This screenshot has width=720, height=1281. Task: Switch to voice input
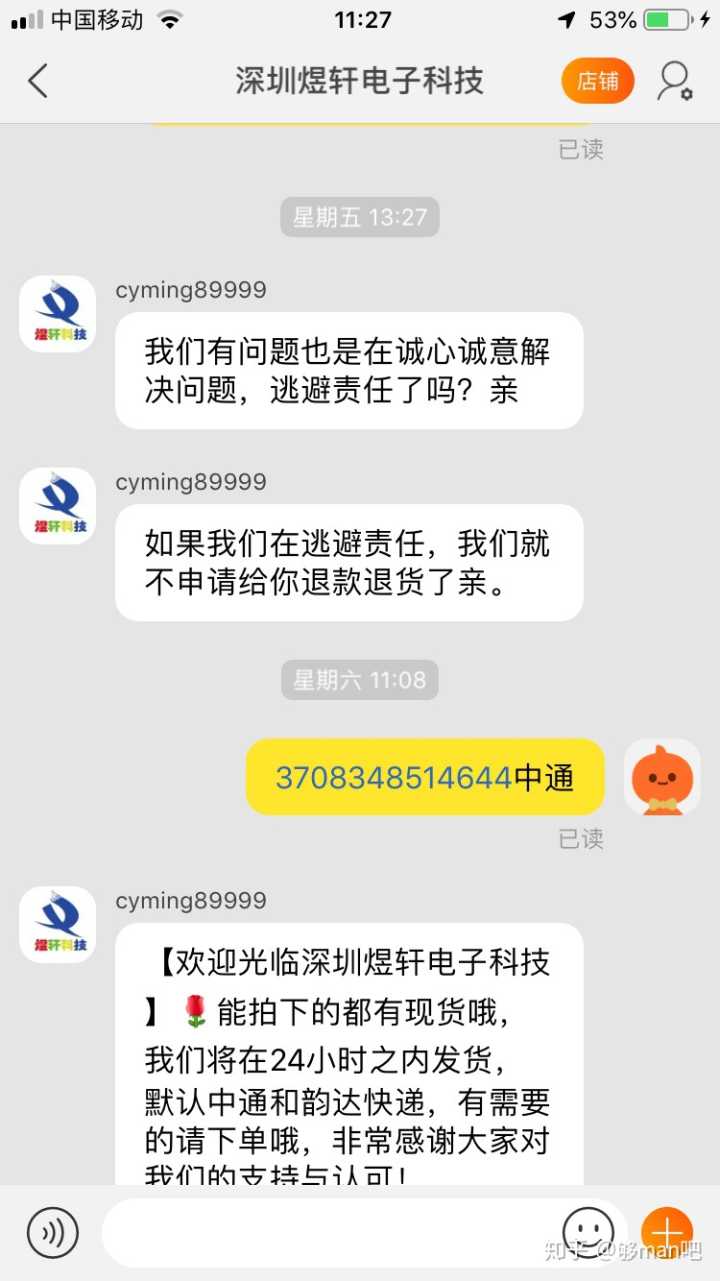pos(52,1232)
